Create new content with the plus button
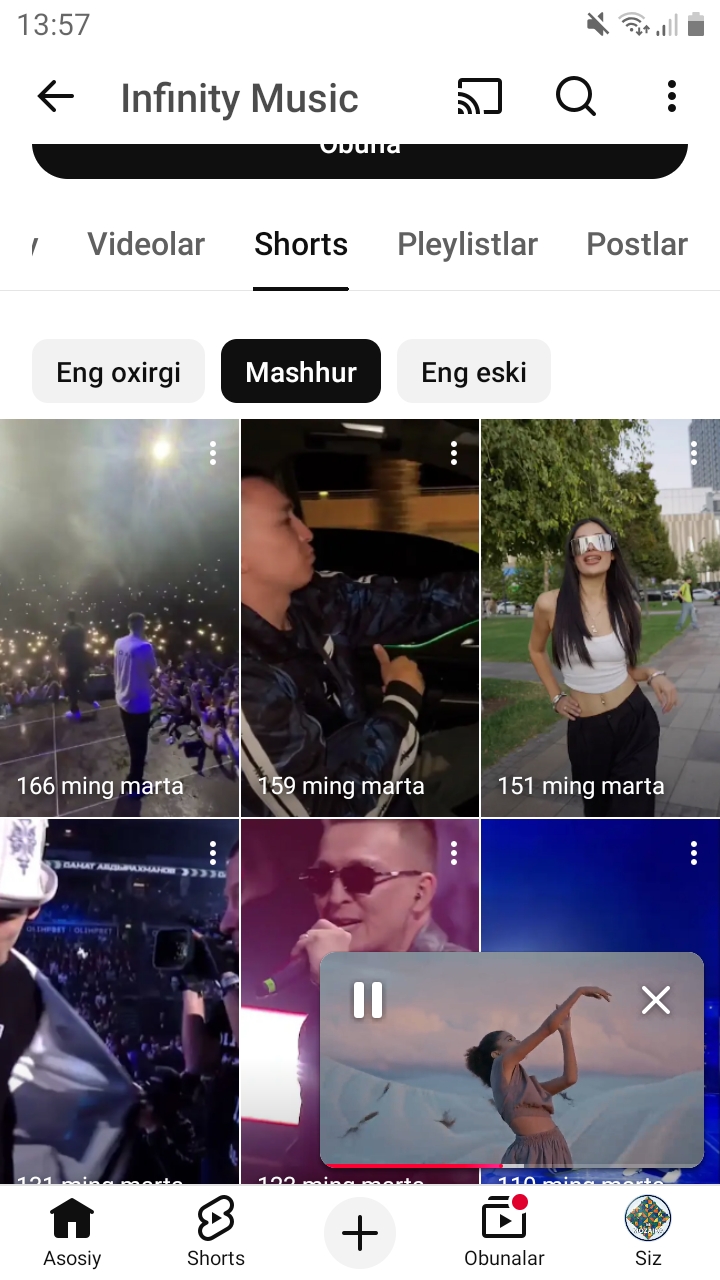Image resolution: width=720 pixels, height=1280 pixels. 360,1234
